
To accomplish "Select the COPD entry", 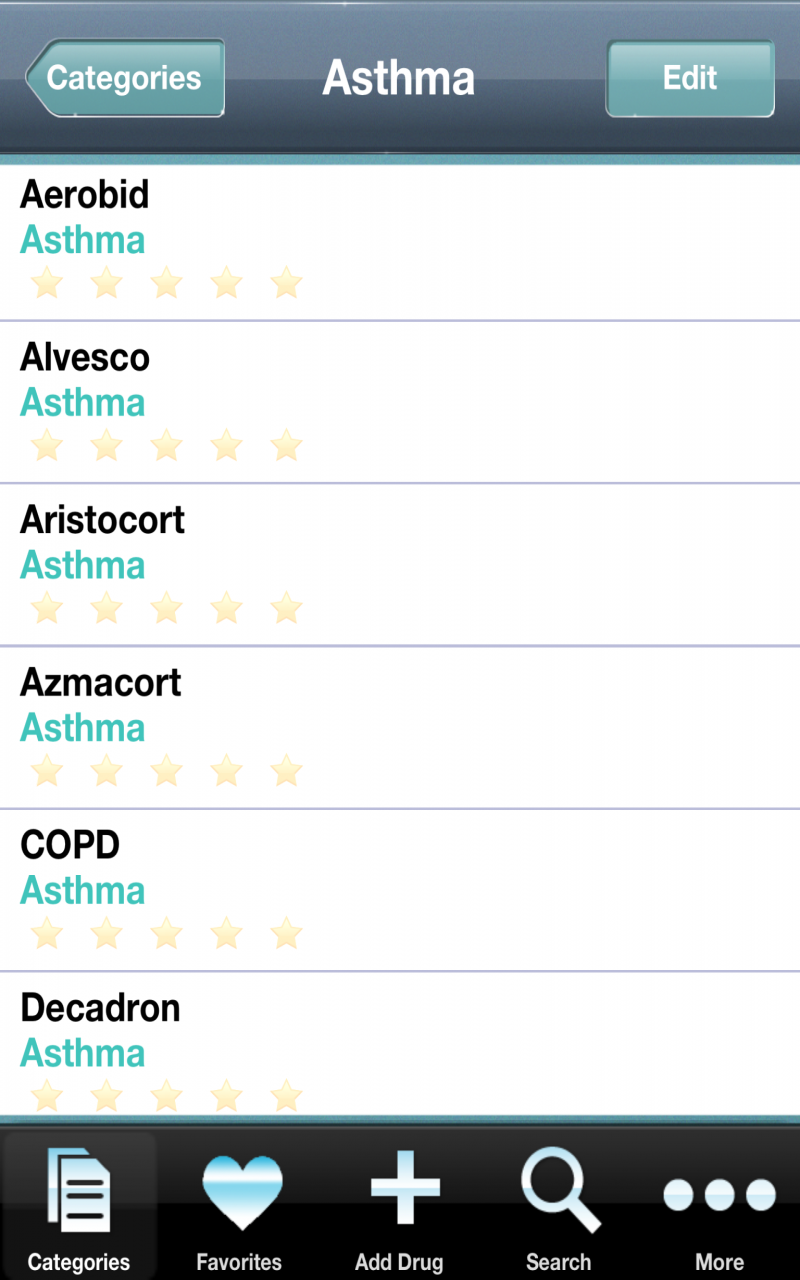I will (400, 887).
